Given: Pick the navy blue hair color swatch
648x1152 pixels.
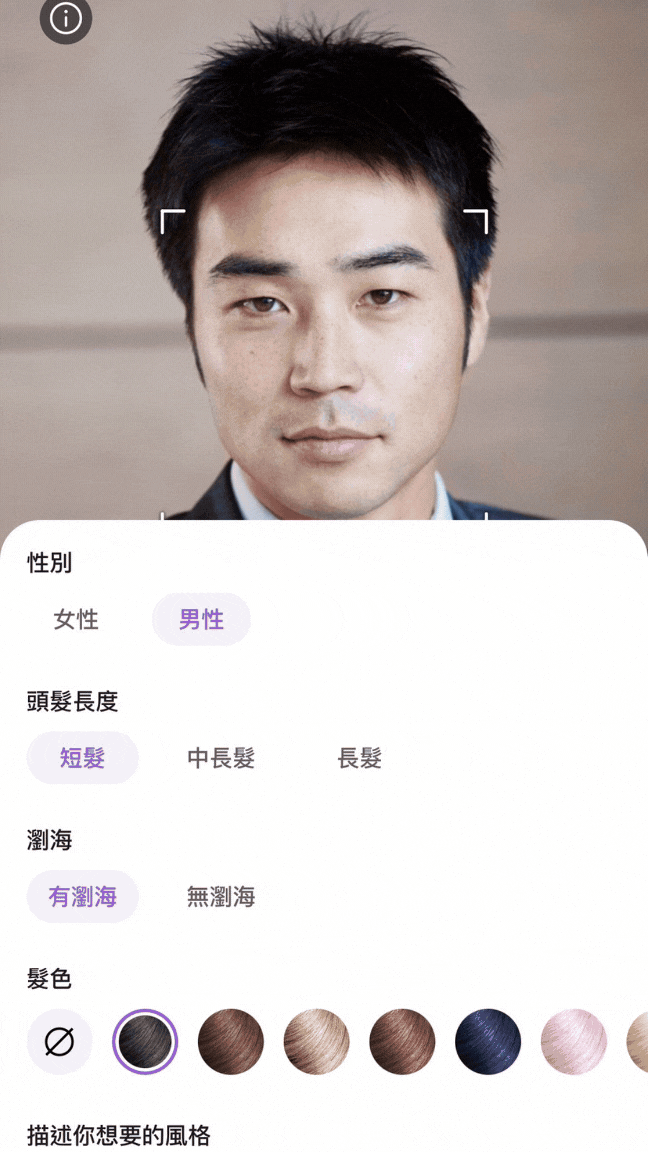Looking at the screenshot, I should [x=488, y=1042].
